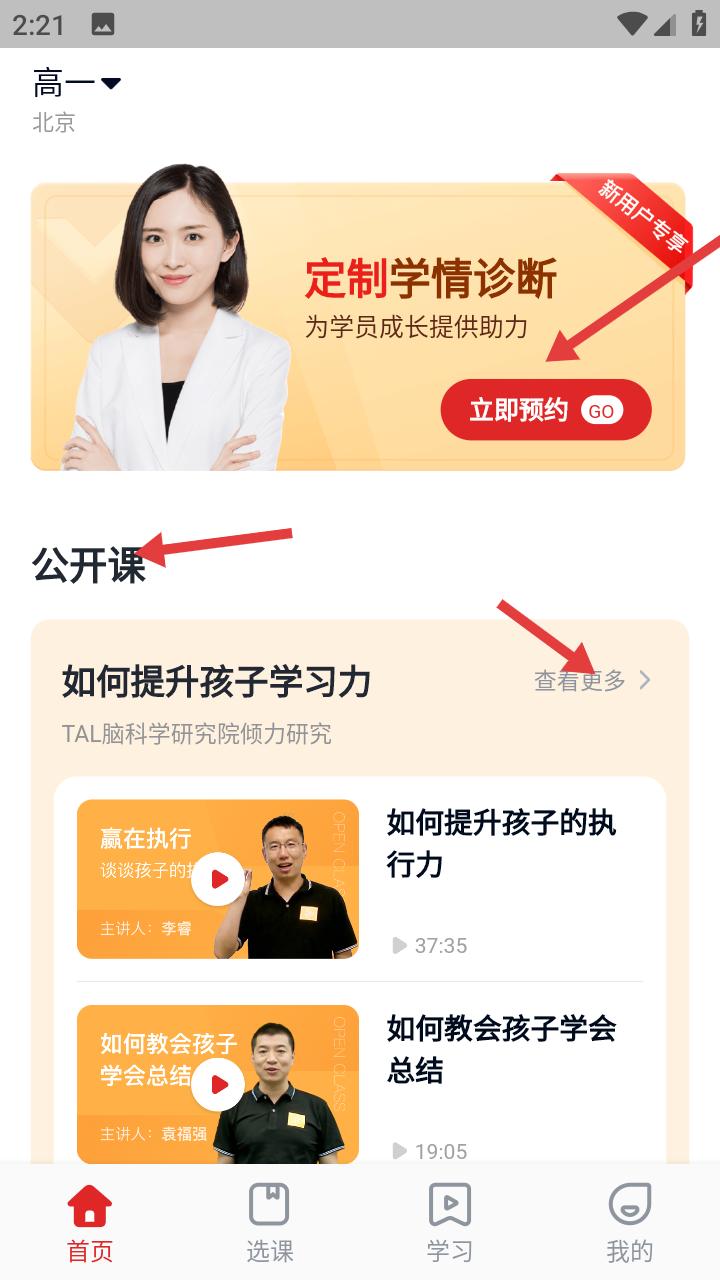Switch to the 学习 tab
720x1280 pixels.
450,1222
